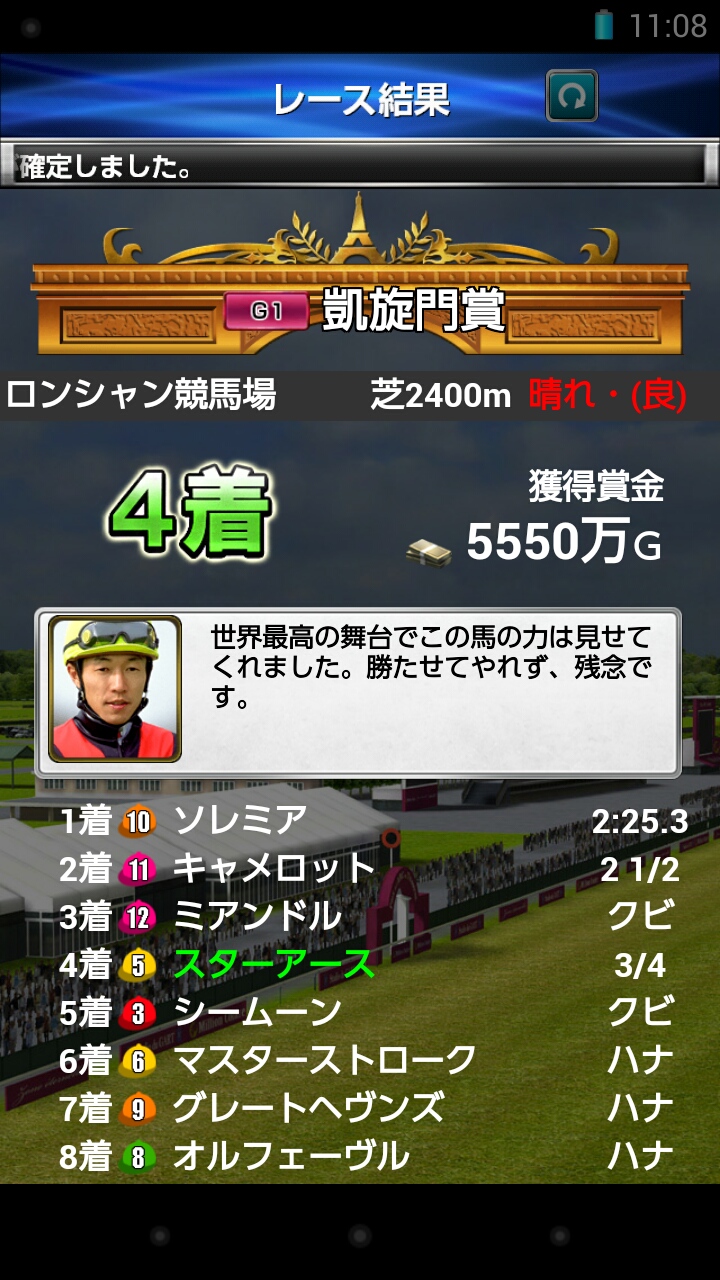Tap the replay icon beside レース結果
This screenshot has height=1280, width=720.
[572, 97]
